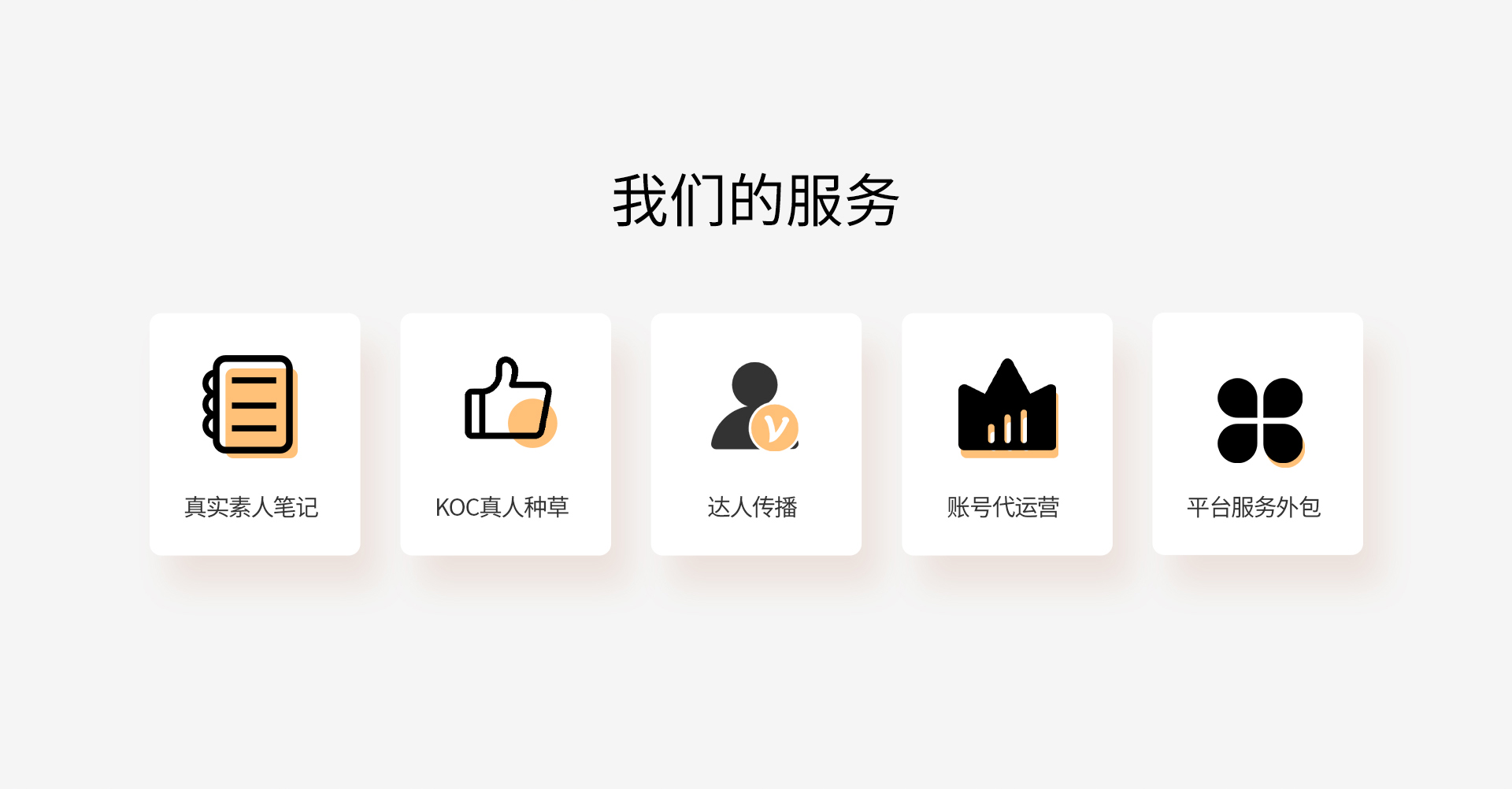1512x789 pixels.
Task: Tap the 账号代运营 card
Action: (x=1006, y=434)
